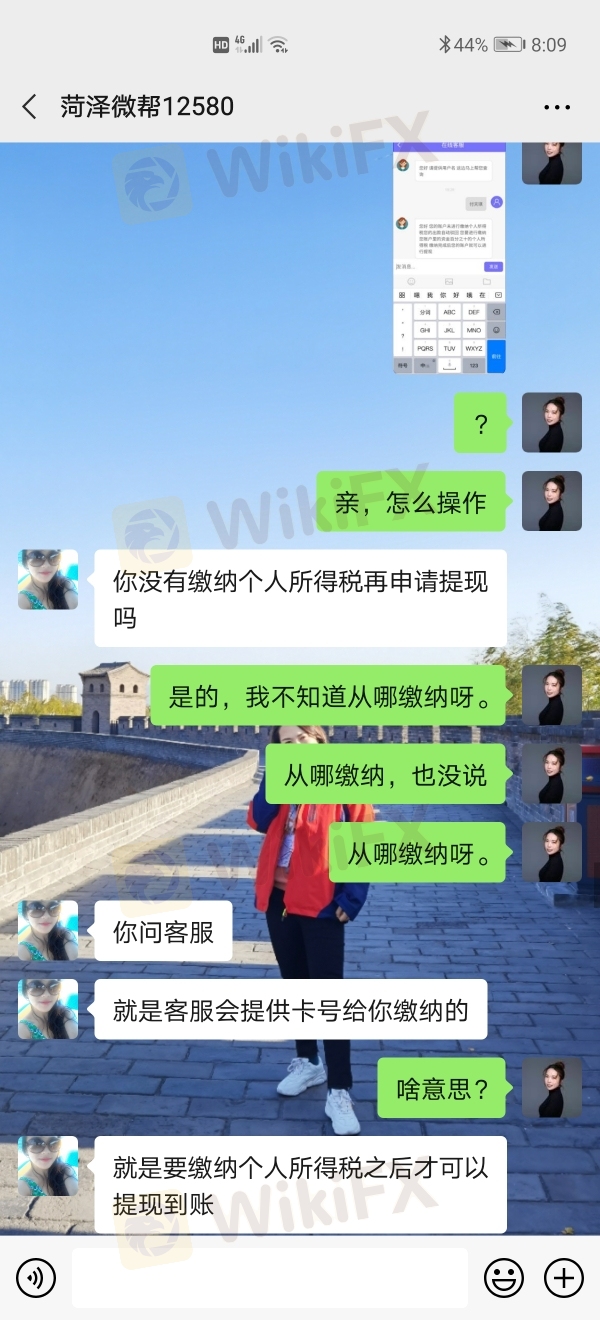
Task: Switch to voice message input
Action: coord(36,1277)
